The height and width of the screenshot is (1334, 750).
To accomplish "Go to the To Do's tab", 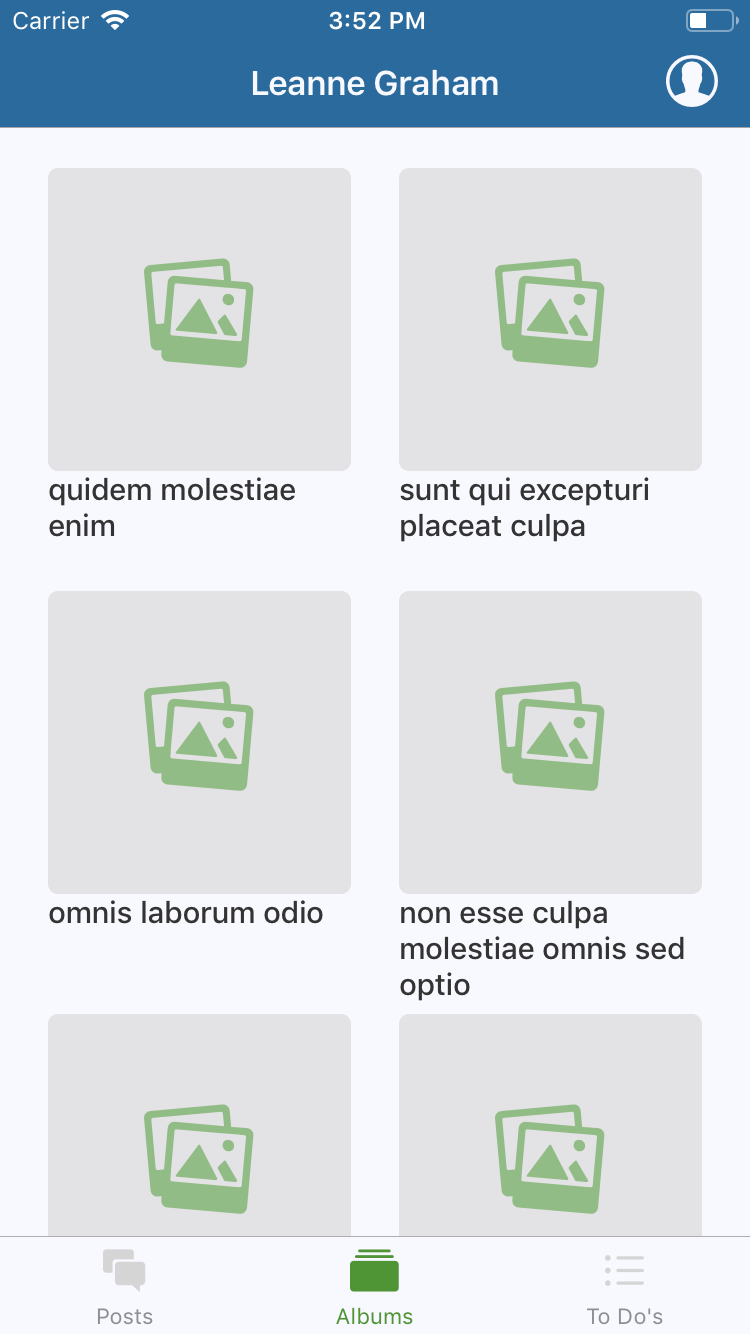I will tap(625, 1286).
